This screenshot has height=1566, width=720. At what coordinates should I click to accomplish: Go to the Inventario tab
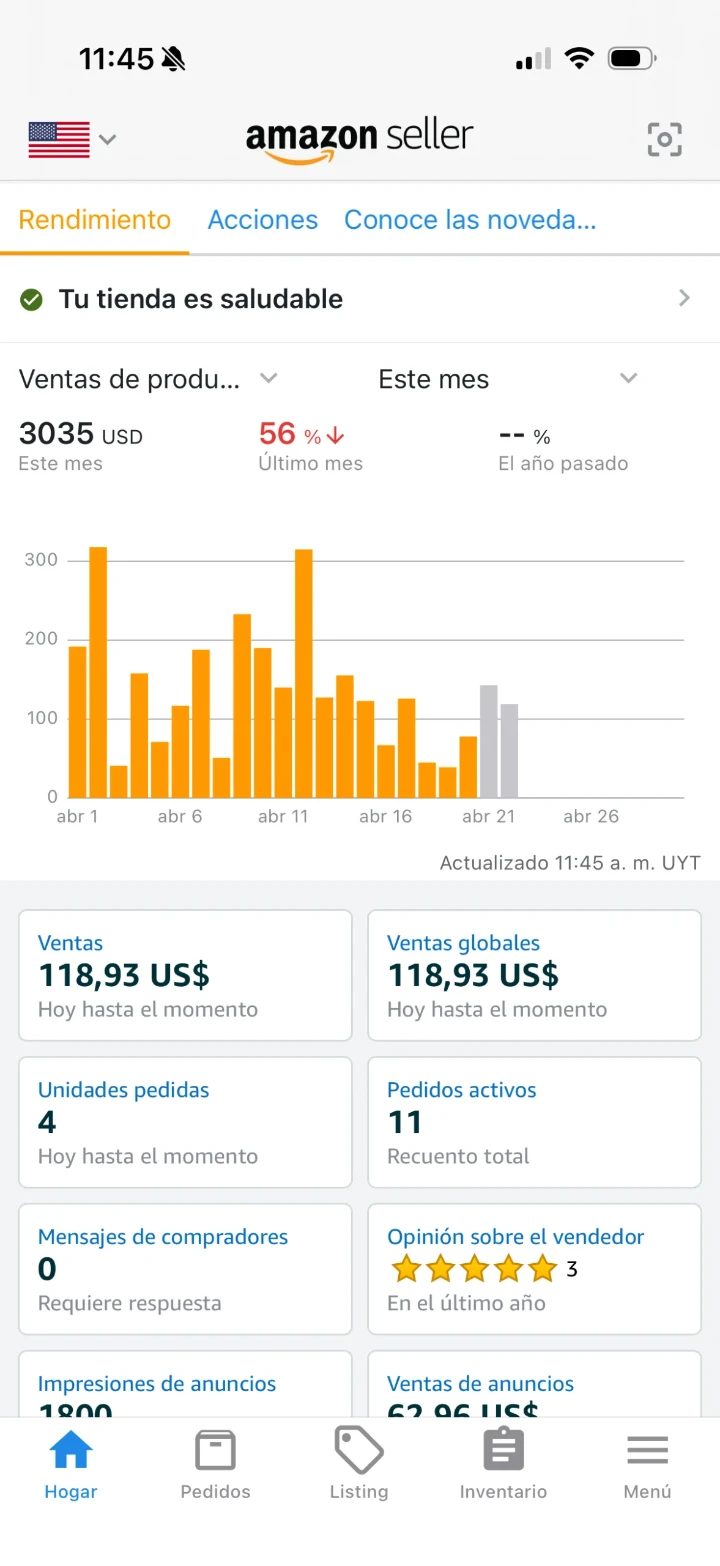503,1465
